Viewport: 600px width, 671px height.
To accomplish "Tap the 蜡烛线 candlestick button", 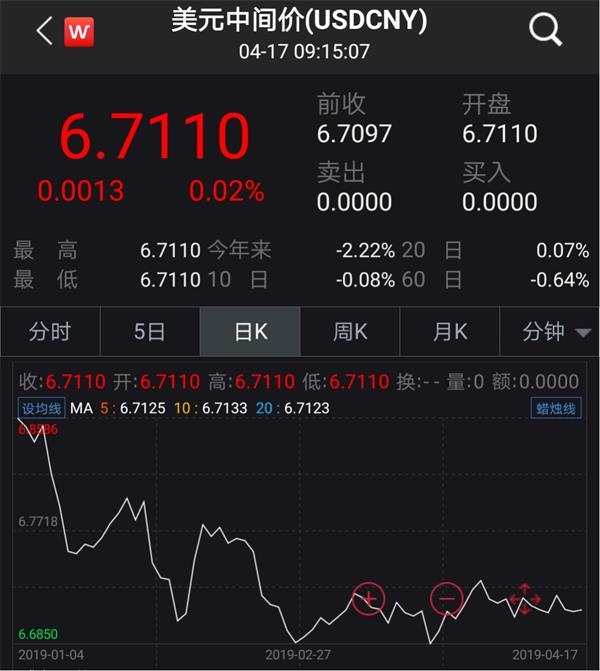I will [554, 408].
